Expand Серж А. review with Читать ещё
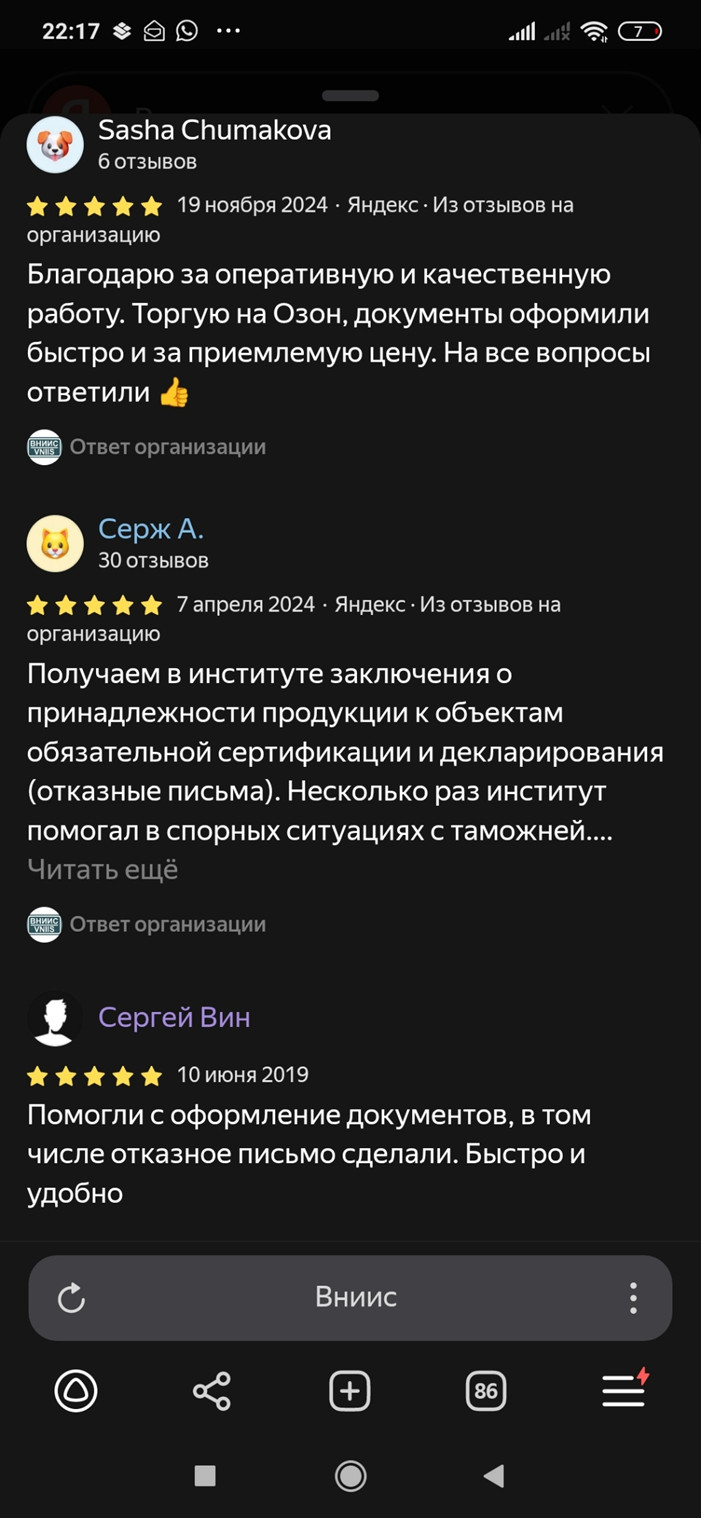Image resolution: width=701 pixels, height=1518 pixels. pos(102,870)
